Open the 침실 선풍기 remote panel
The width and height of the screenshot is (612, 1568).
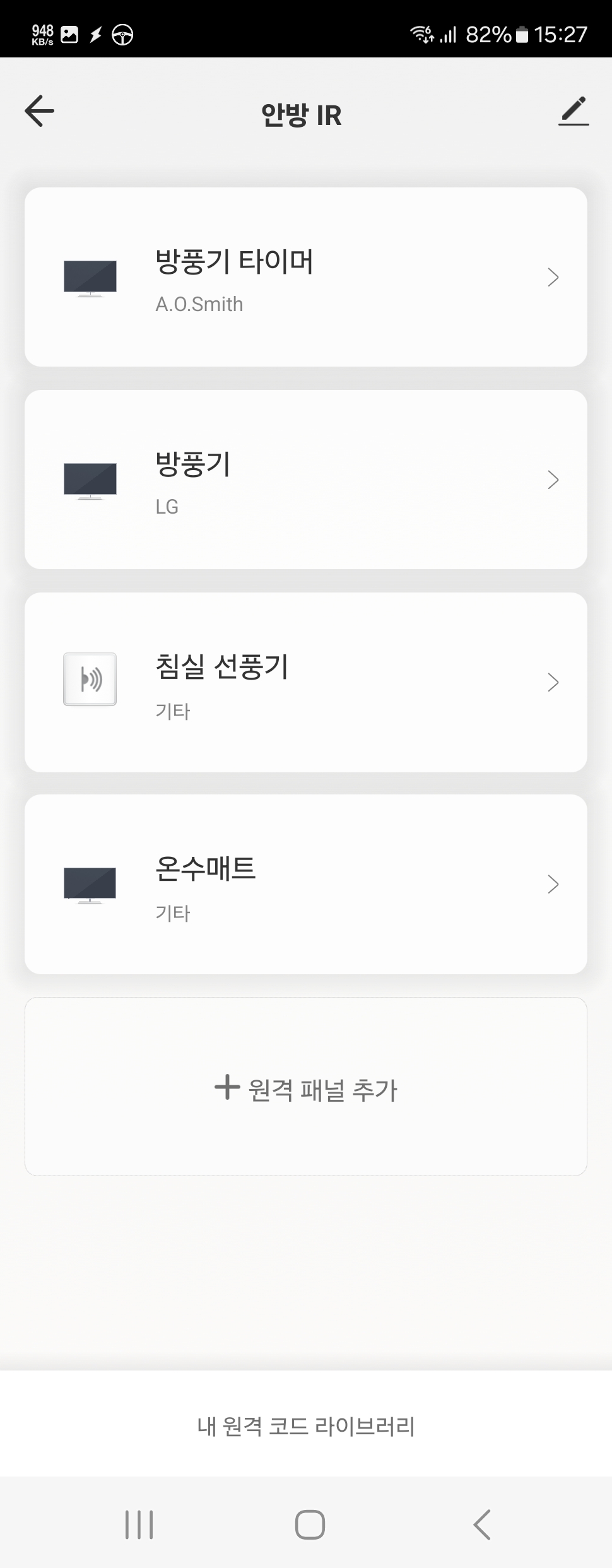coord(306,682)
